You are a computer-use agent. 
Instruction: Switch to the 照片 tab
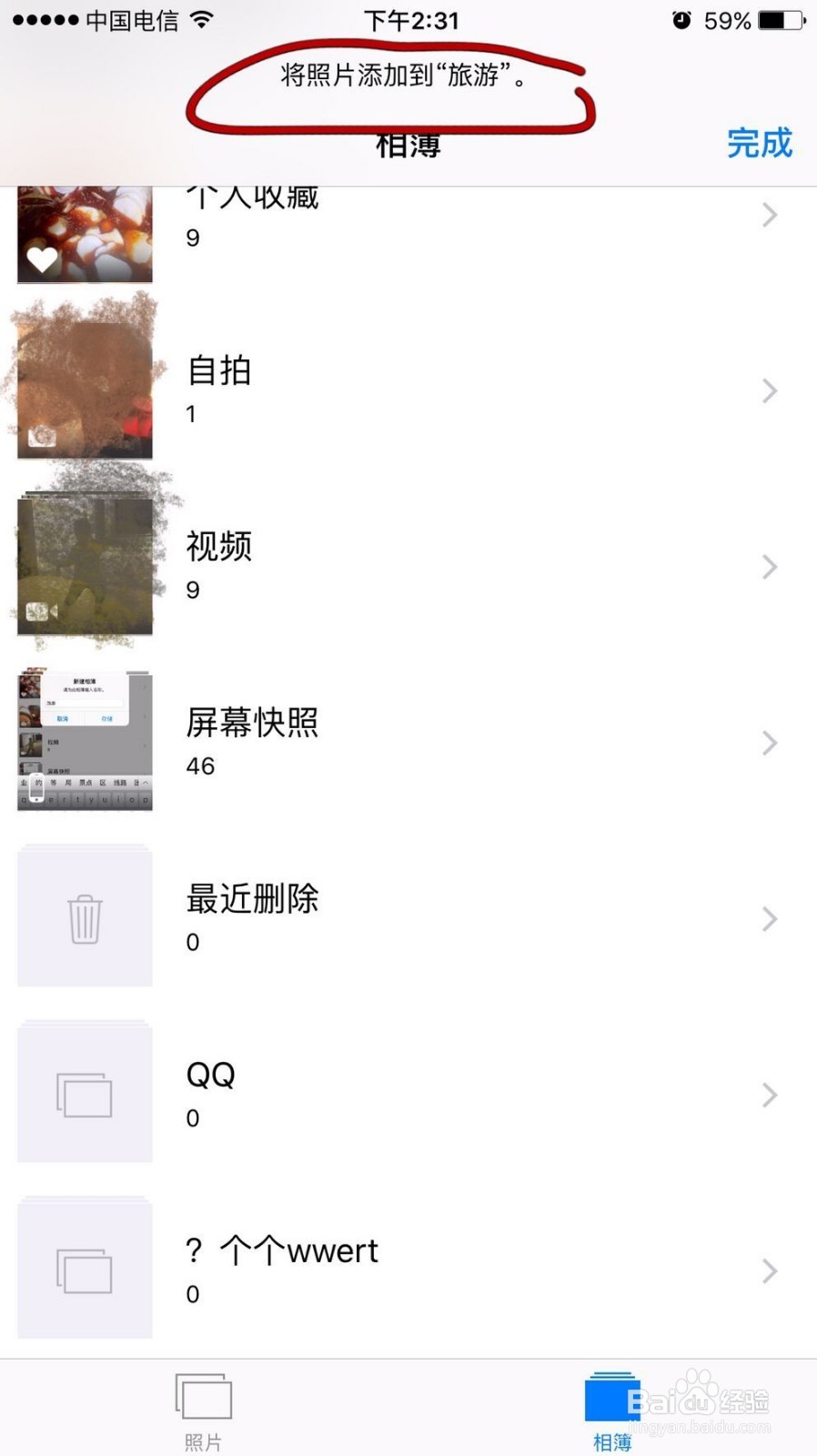pyautogui.click(x=203, y=1410)
